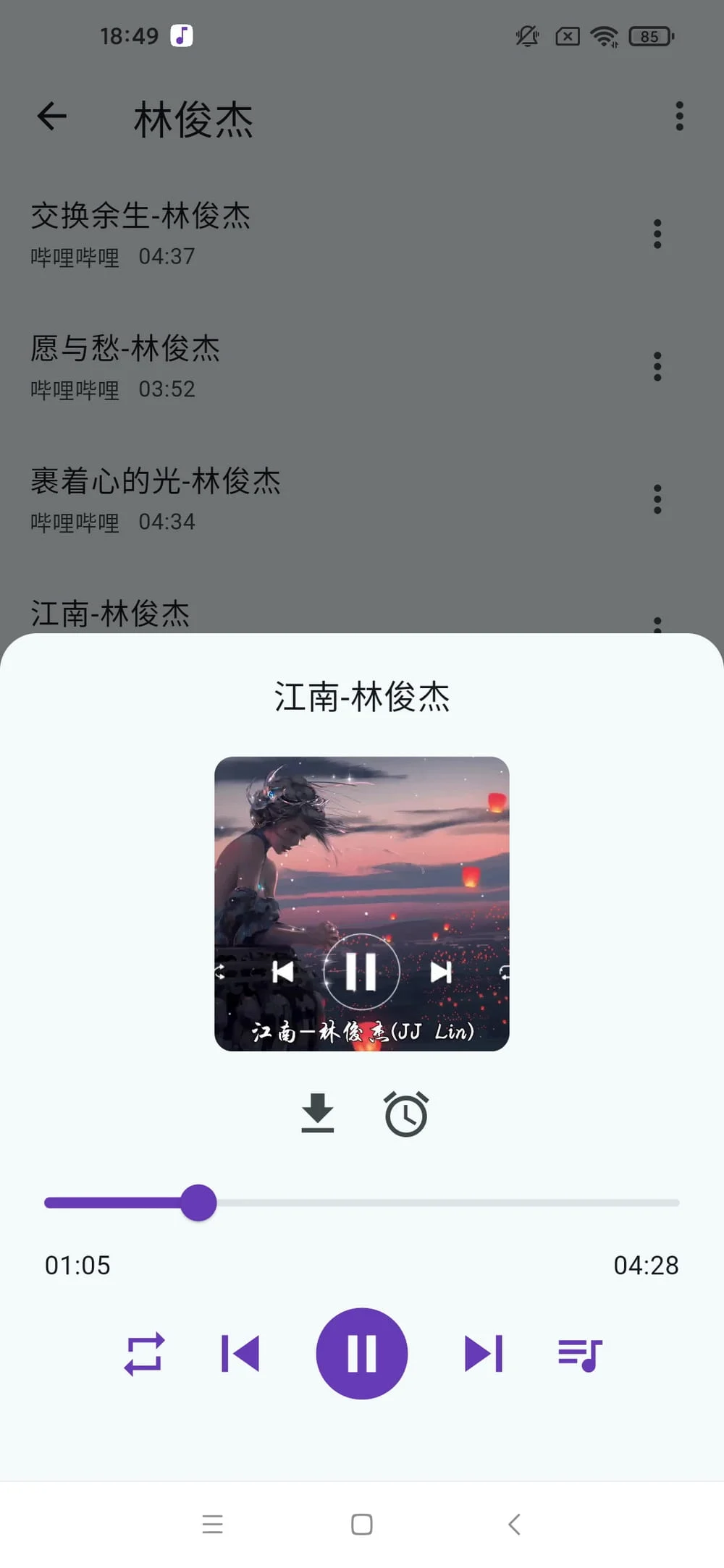Toggle the muted notifications status icon
Screen dimensions: 724x1568
click(526, 35)
